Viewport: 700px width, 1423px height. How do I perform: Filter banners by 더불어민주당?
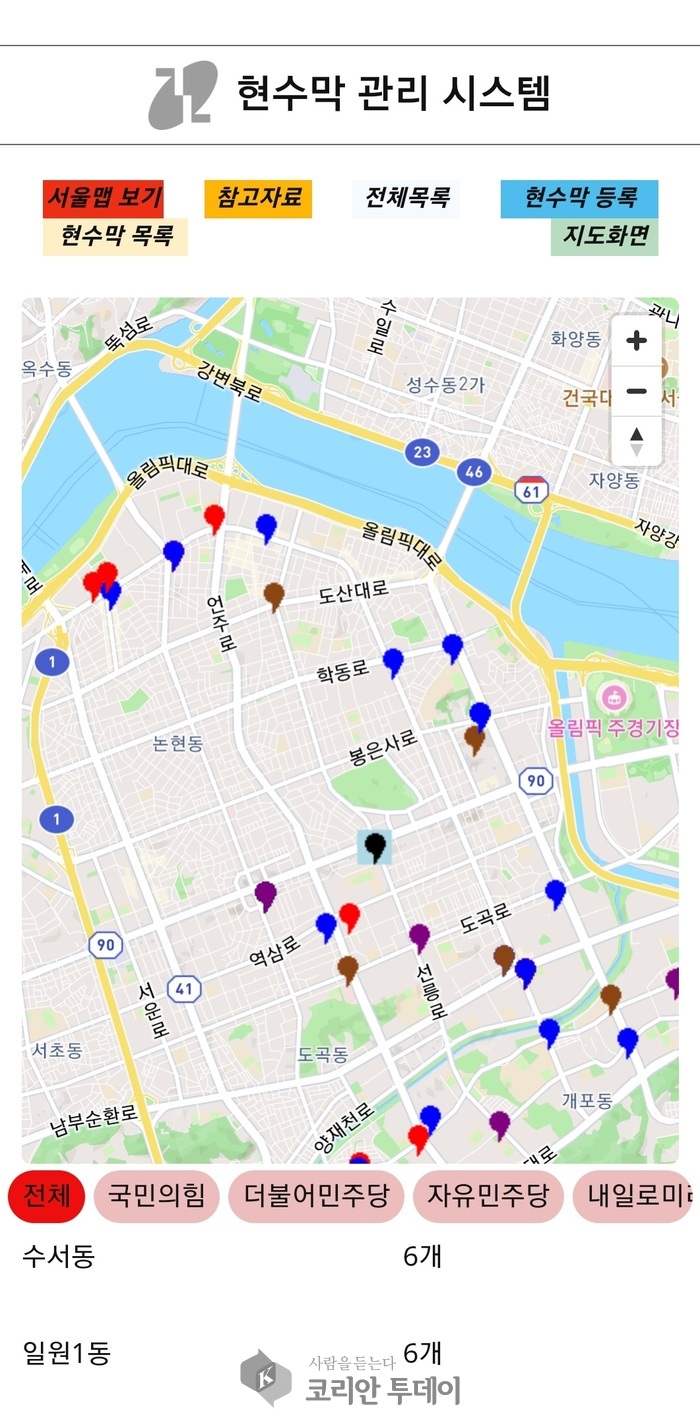(316, 1195)
